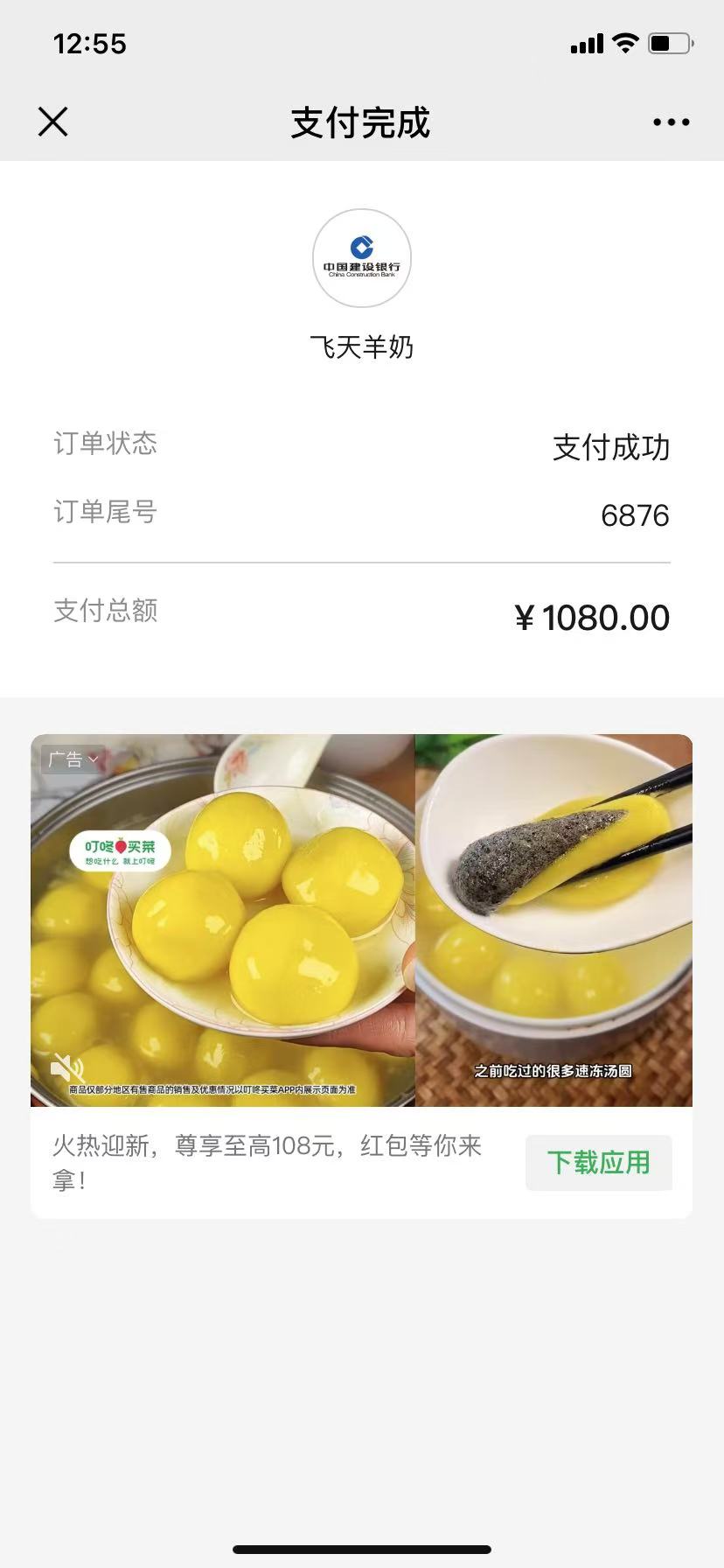Close the 支付完成 payment page
The width and height of the screenshot is (724, 1568).
click(x=53, y=122)
